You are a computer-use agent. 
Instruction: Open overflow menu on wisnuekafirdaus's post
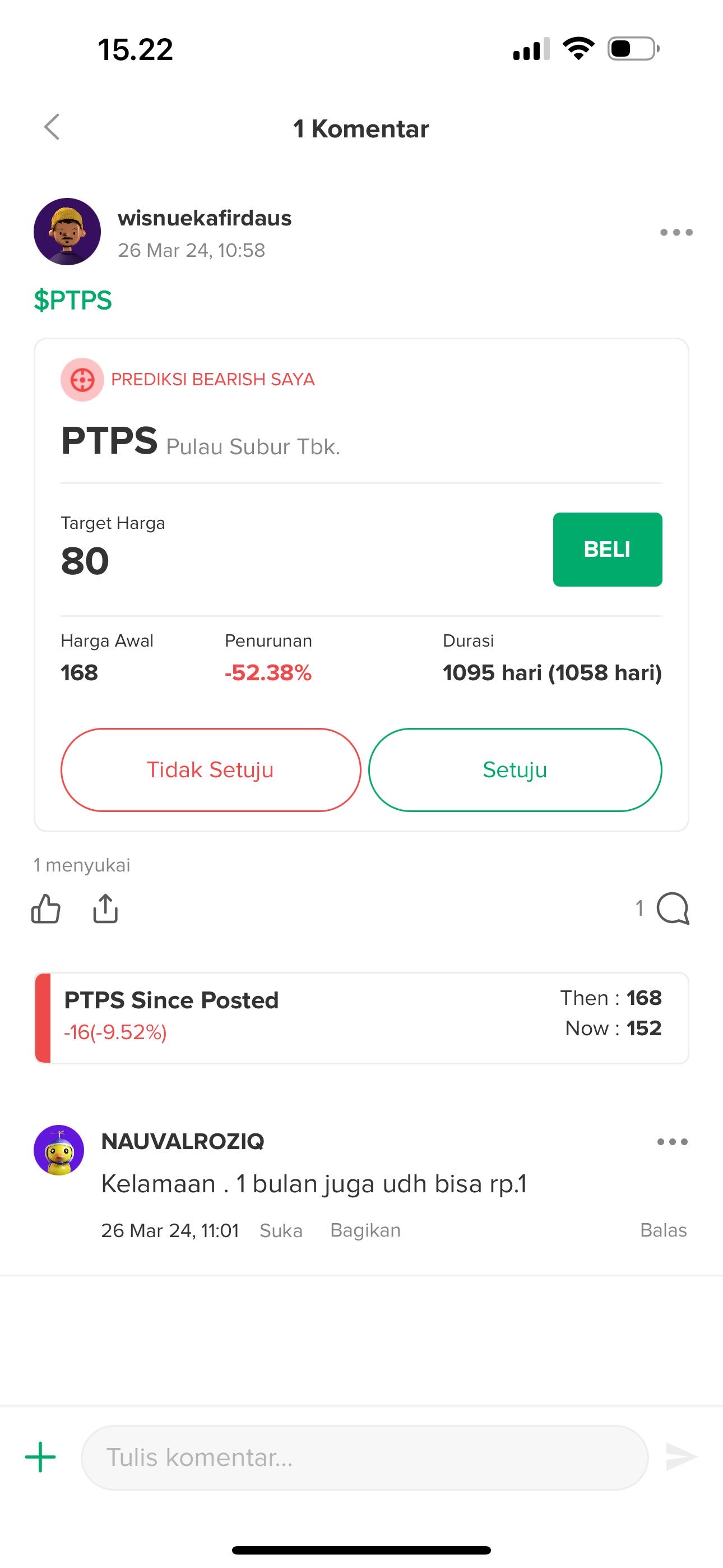click(676, 233)
